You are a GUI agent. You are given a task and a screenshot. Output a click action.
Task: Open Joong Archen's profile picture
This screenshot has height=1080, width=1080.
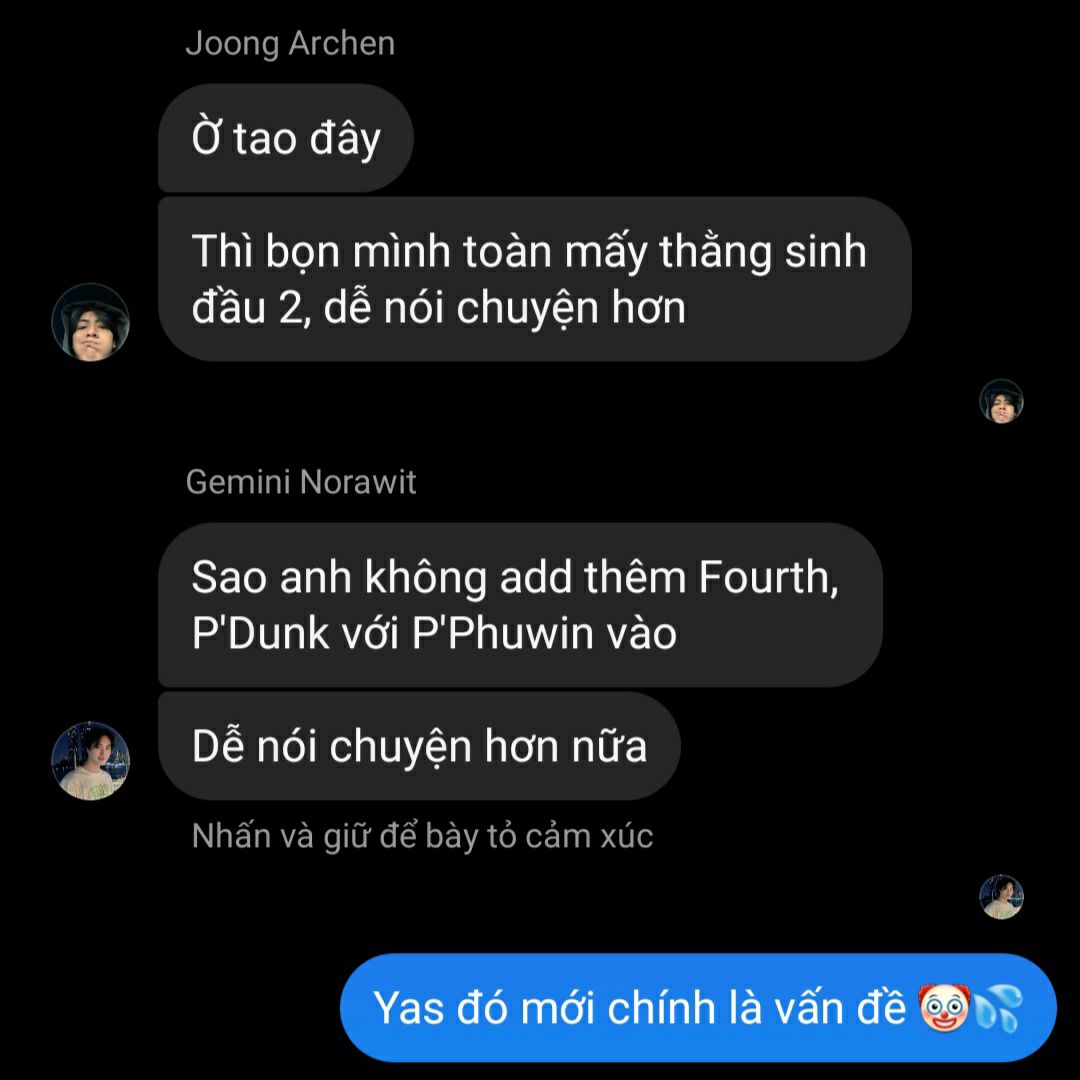click(91, 322)
